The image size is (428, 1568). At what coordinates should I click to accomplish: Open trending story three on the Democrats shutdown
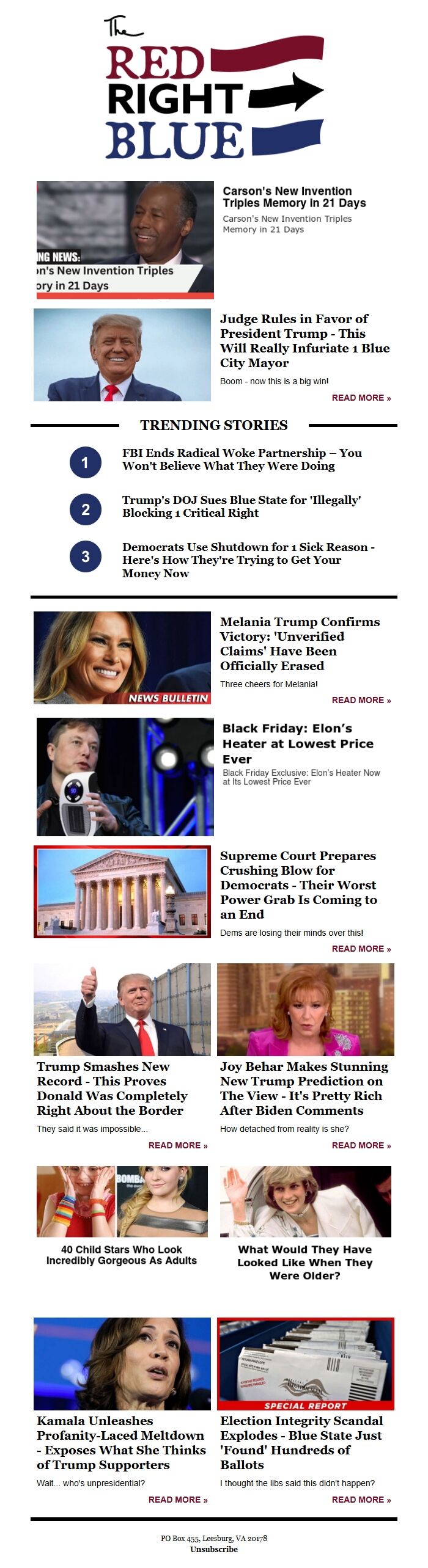pyautogui.click(x=248, y=560)
